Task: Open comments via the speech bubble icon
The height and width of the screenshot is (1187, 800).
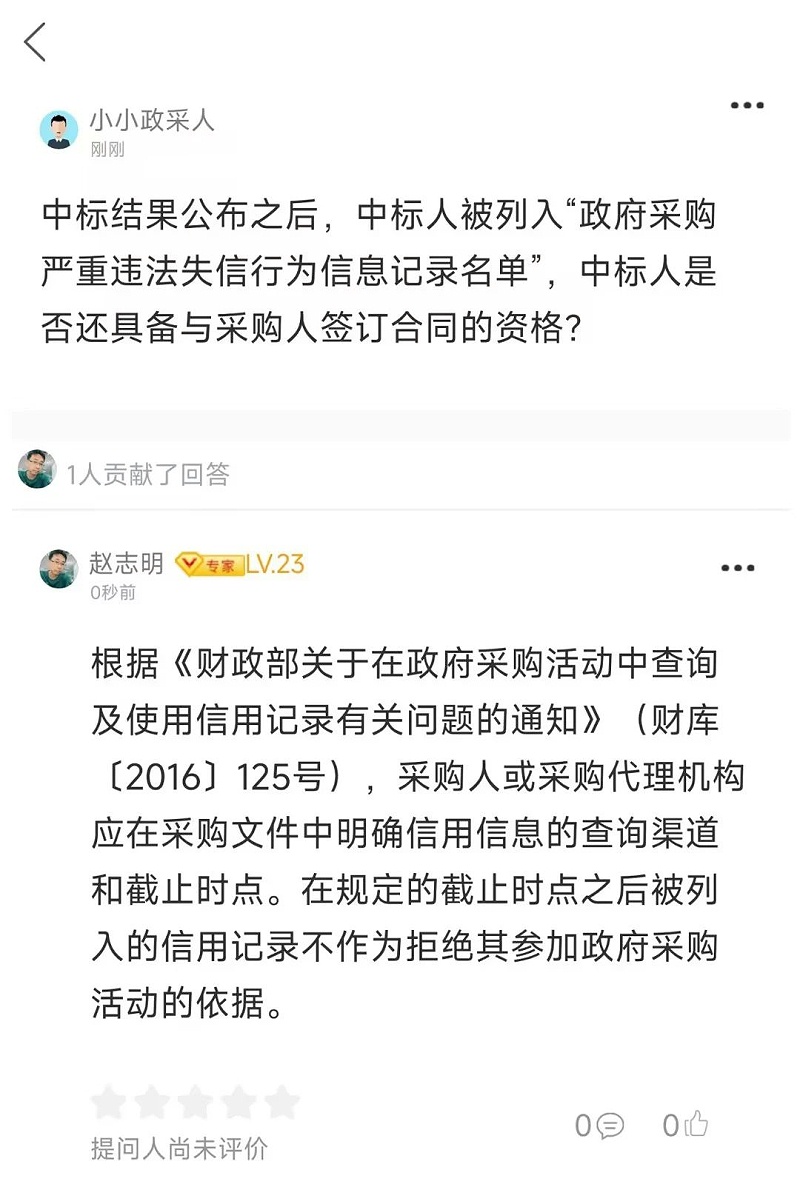Action: (608, 1124)
